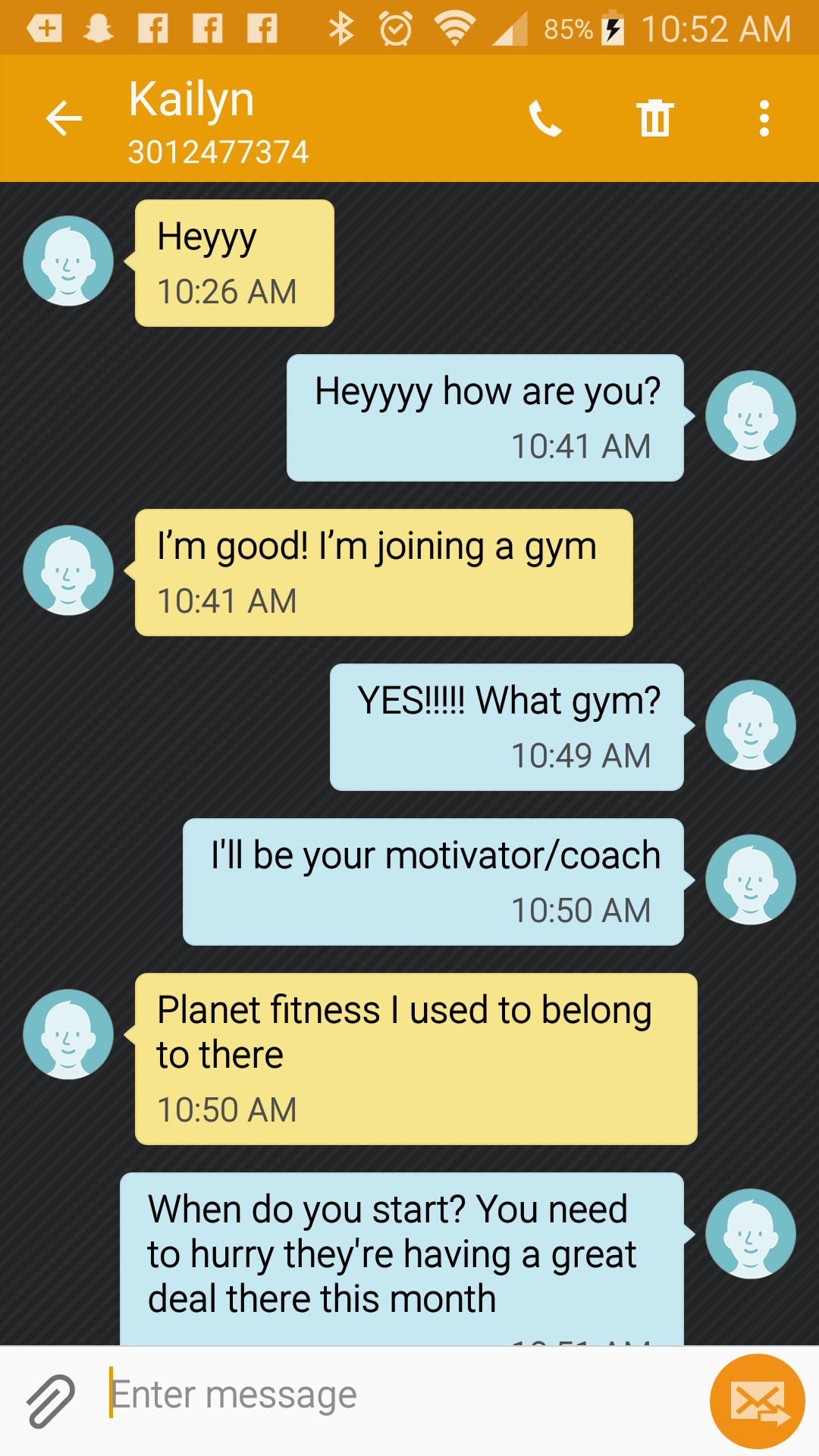The image size is (819, 1456).
Task: Call Kailyn with the phone icon
Action: [544, 118]
